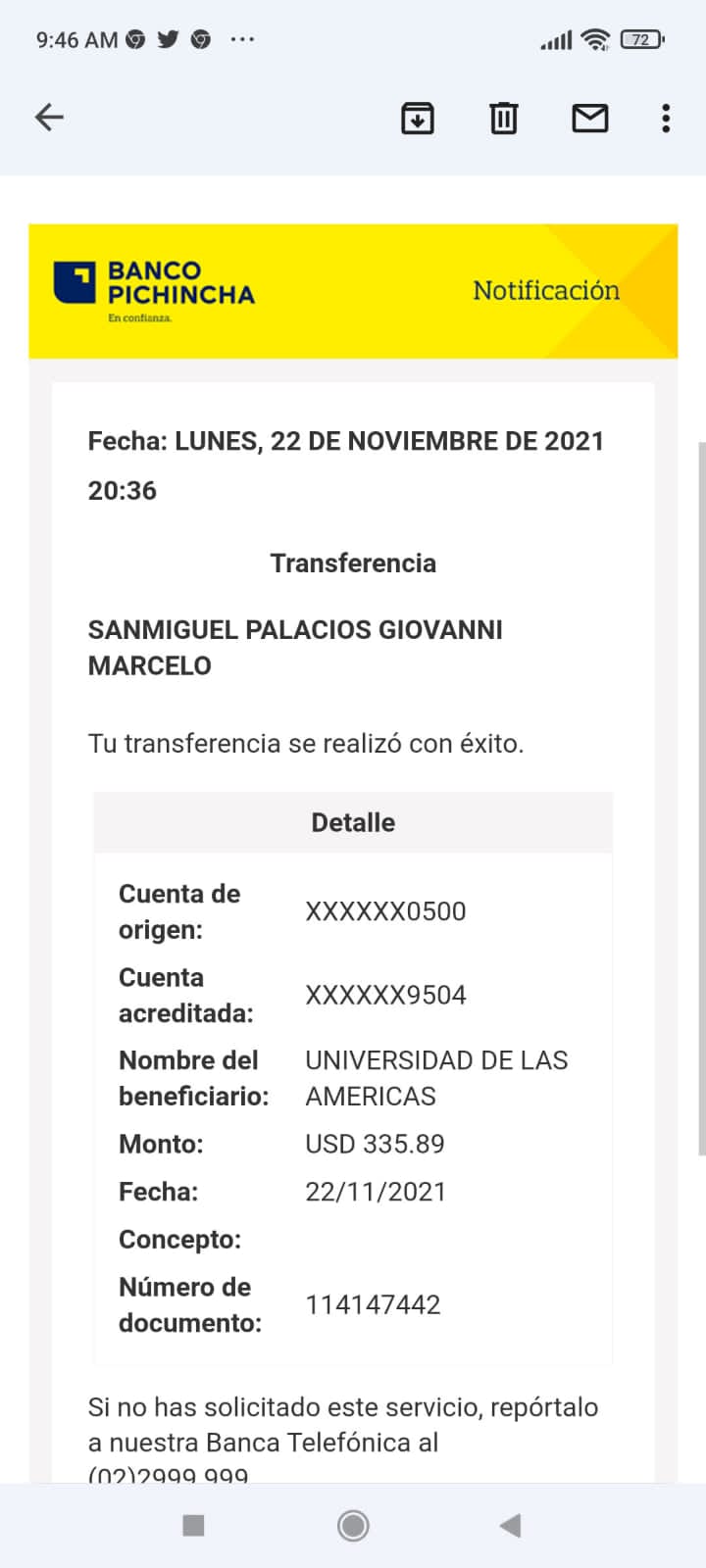The height and width of the screenshot is (1568, 706).
Task: Open recent apps from navigation bar
Action: point(194,1525)
